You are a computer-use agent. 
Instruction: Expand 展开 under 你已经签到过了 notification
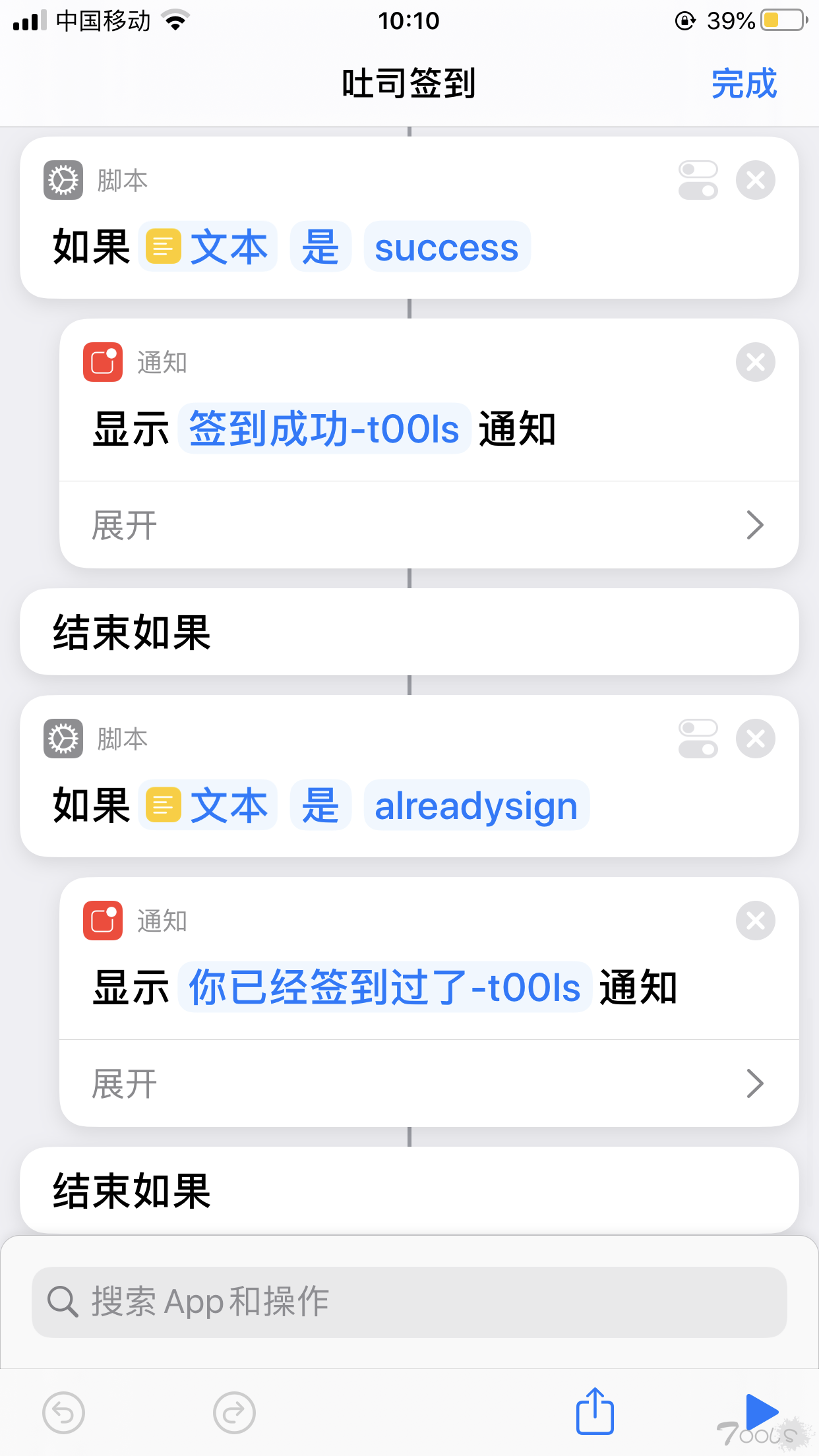[x=429, y=1083]
